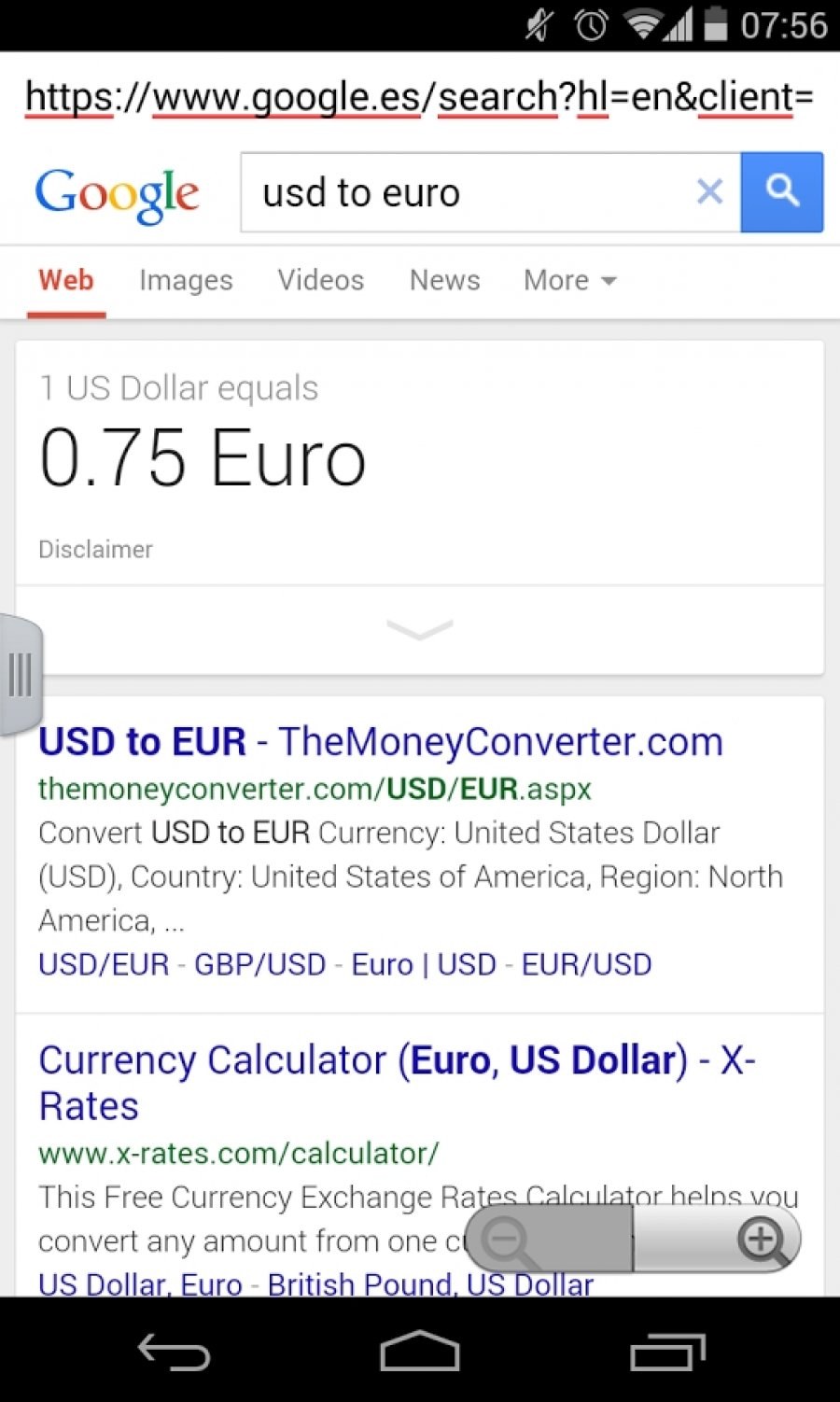Image resolution: width=840 pixels, height=1402 pixels.
Task: Expand the currency converter card
Action: pos(419,630)
